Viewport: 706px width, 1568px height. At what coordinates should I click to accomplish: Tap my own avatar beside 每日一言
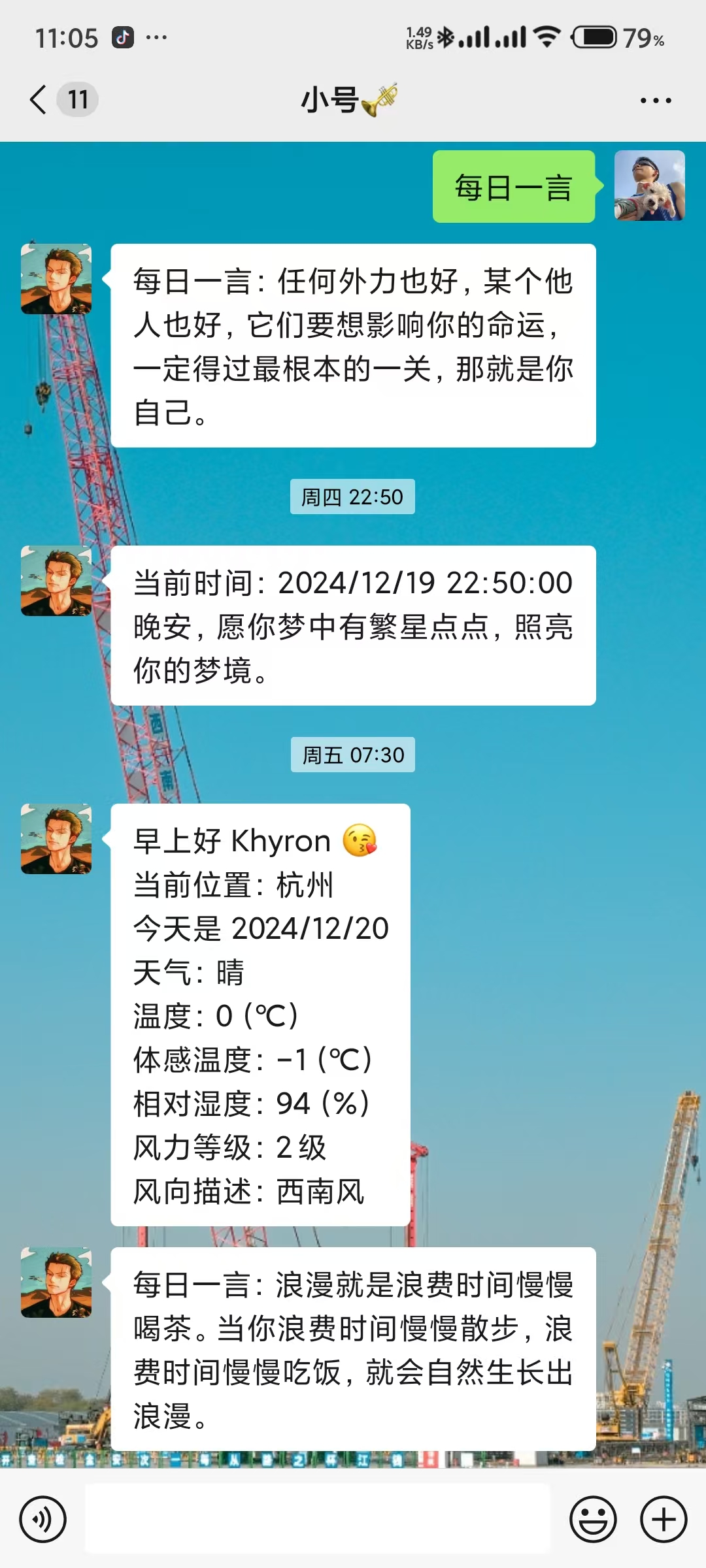[x=649, y=186]
